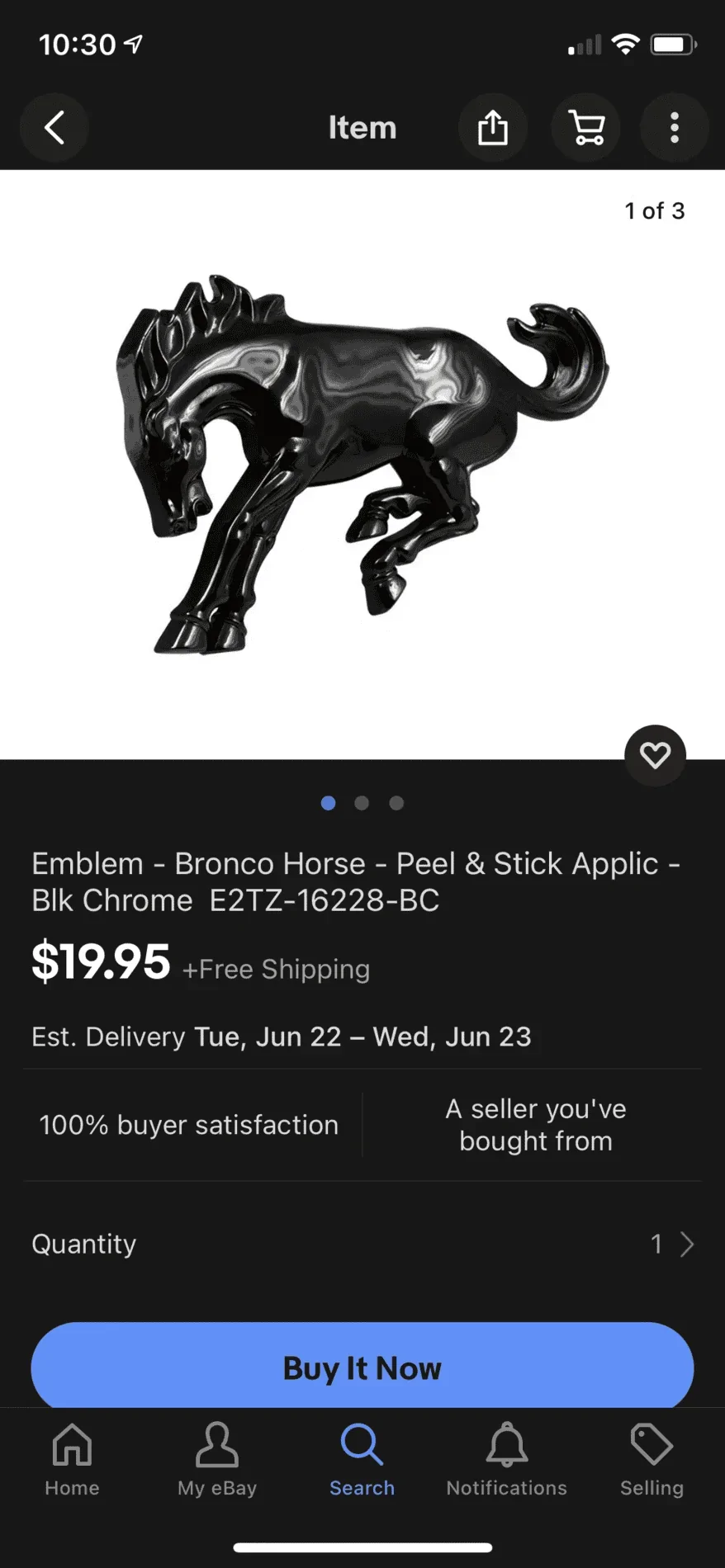725x1568 pixels.
Task: Share this Bronco emblem listing
Action: click(x=493, y=128)
